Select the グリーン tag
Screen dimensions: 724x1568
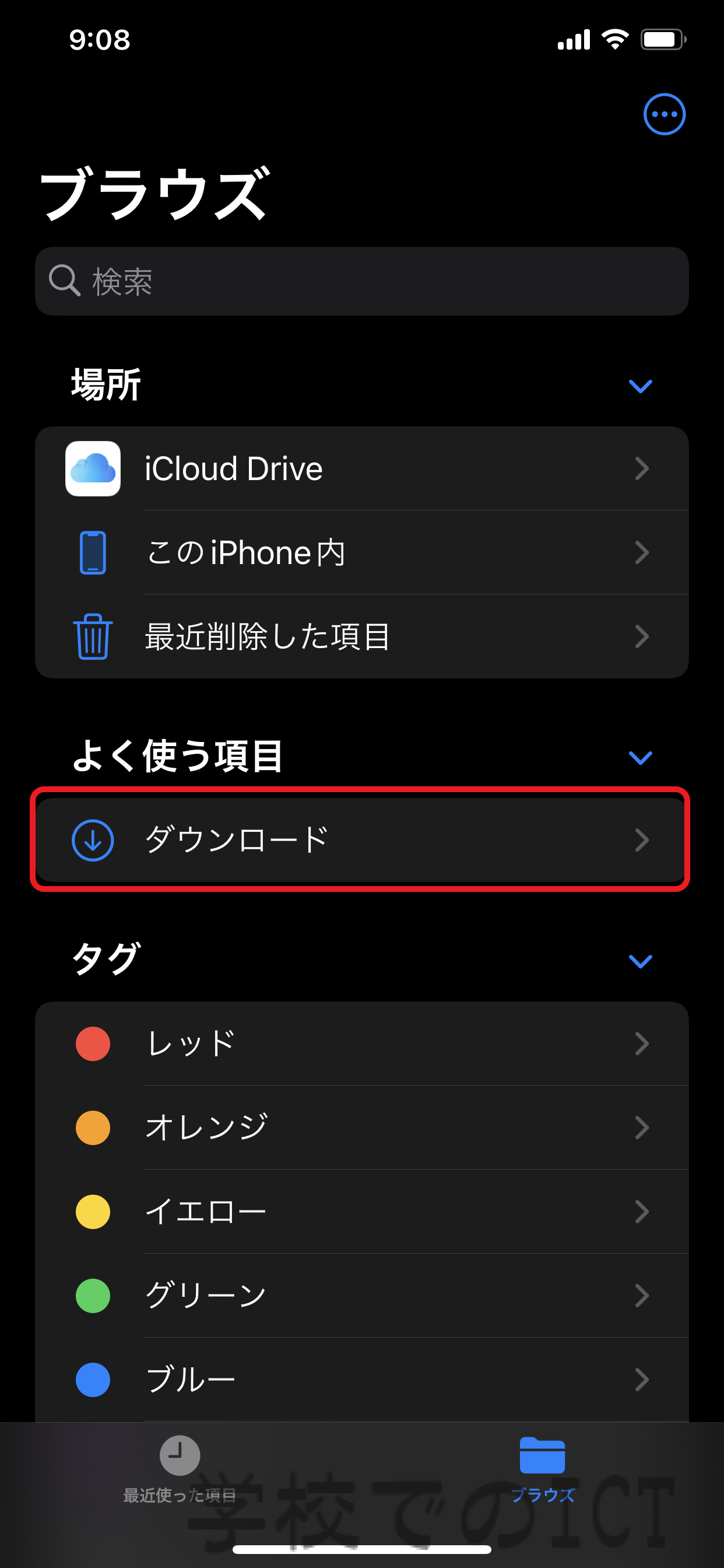click(362, 1296)
